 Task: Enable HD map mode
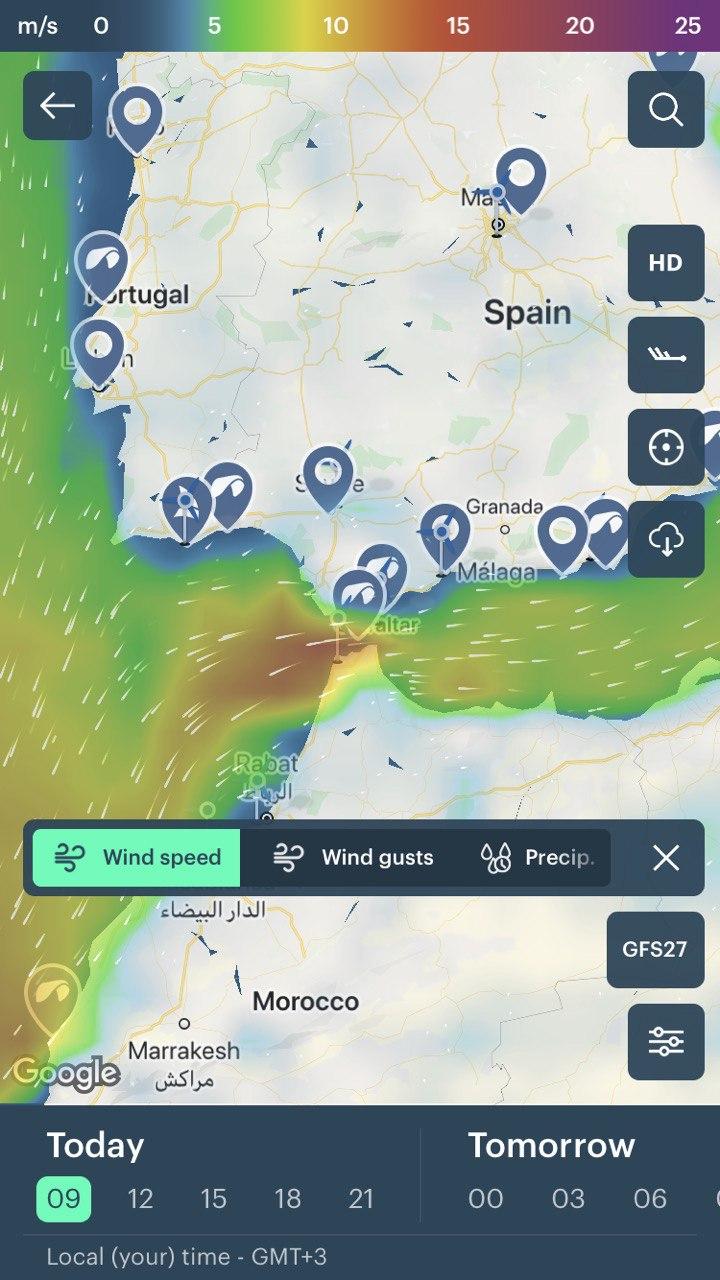(x=665, y=264)
